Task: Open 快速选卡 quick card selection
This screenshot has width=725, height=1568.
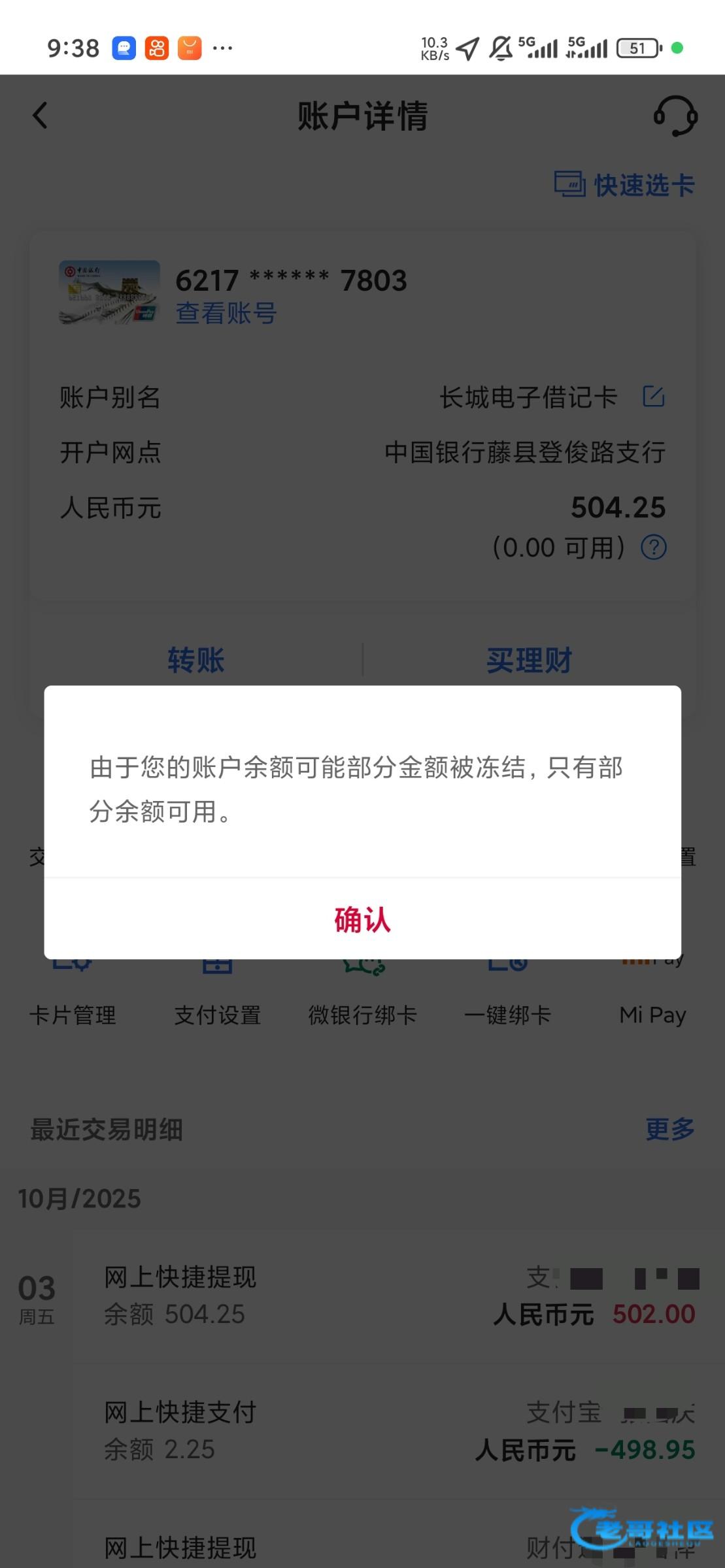Action: tap(624, 185)
